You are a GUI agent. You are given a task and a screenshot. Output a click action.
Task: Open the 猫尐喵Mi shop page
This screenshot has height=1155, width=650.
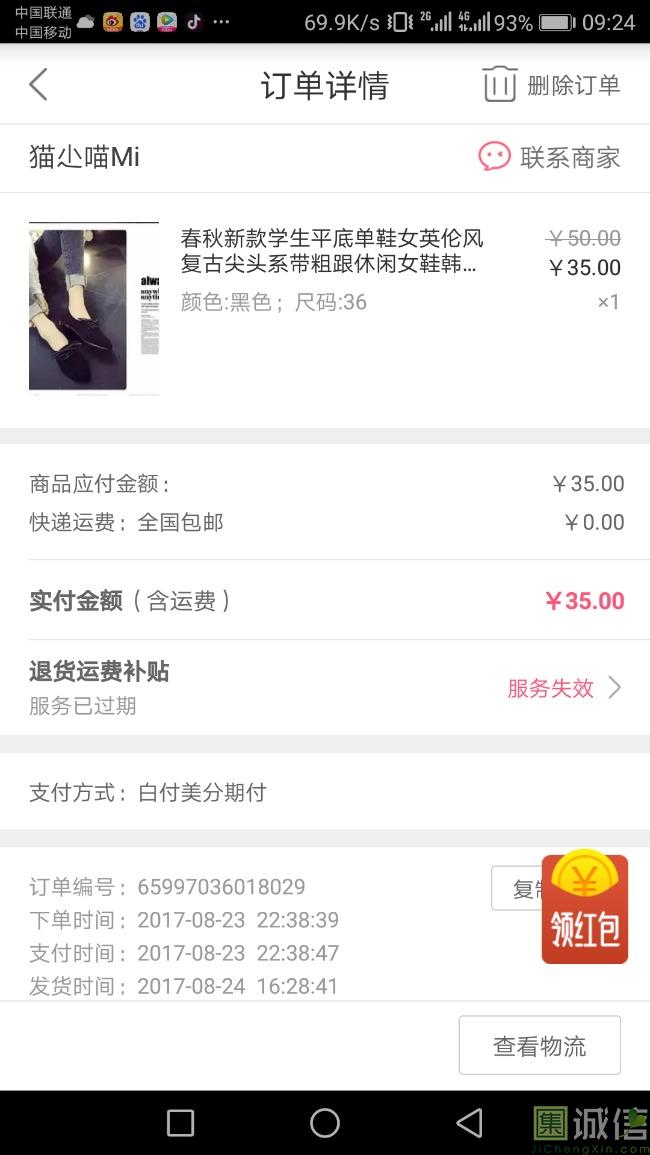tap(85, 157)
